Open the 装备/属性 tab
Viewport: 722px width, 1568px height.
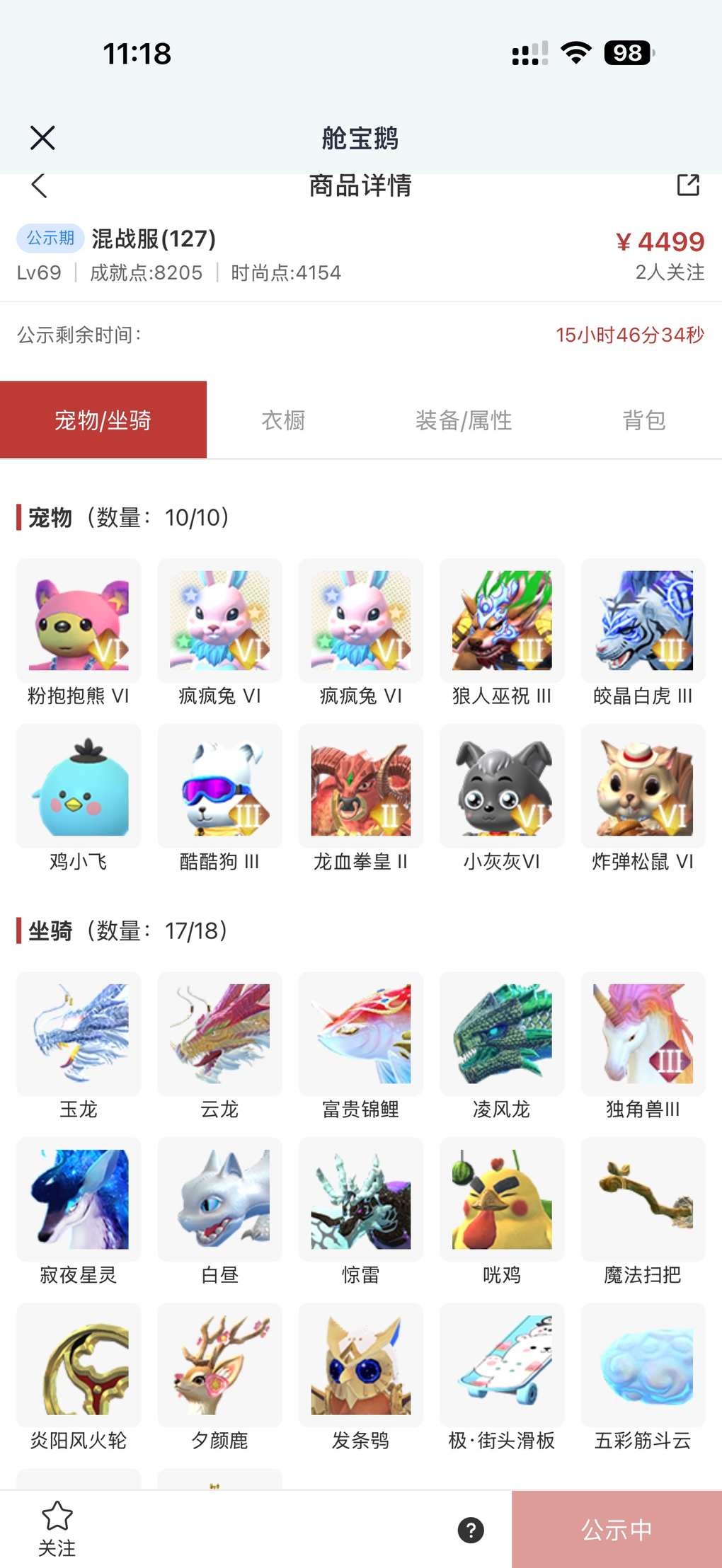[464, 420]
